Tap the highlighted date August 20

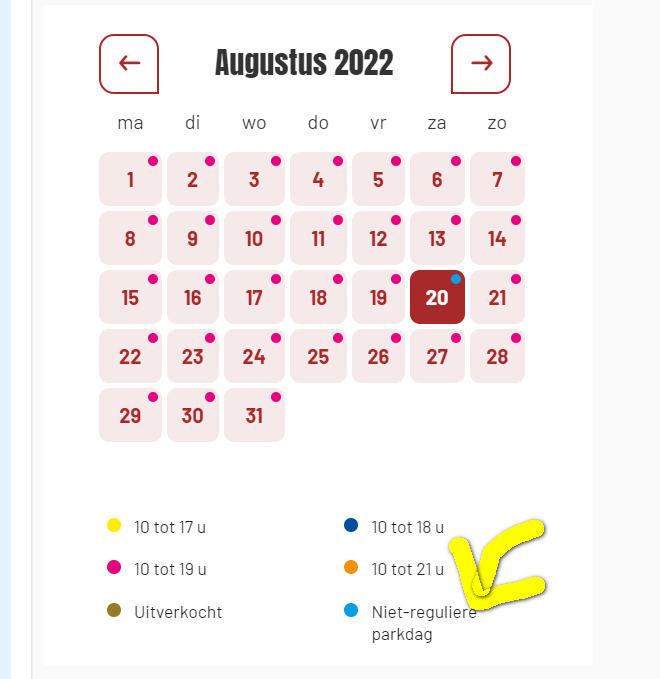(x=437, y=298)
